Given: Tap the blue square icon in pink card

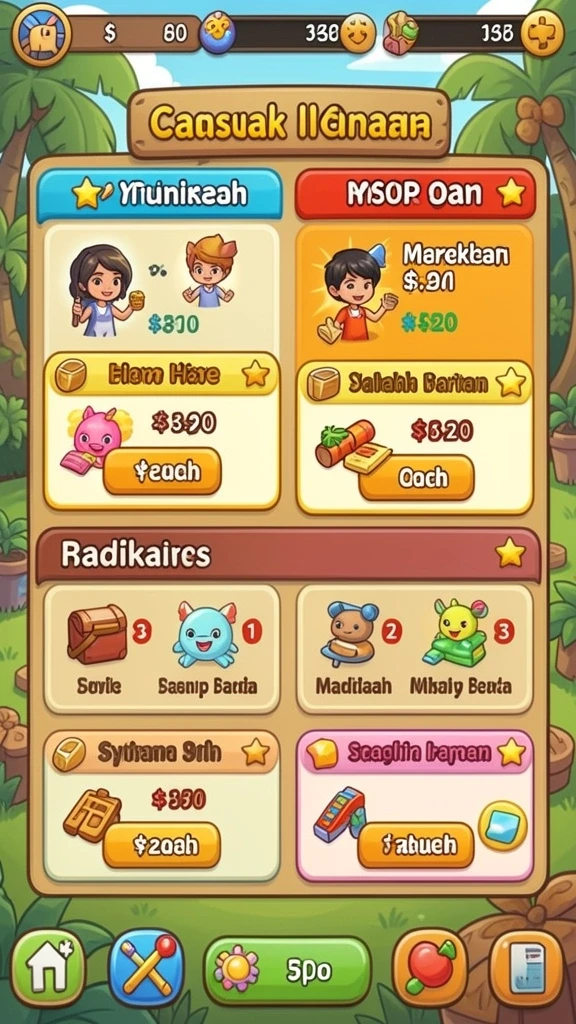Looking at the screenshot, I should pyautogui.click(x=502, y=825).
